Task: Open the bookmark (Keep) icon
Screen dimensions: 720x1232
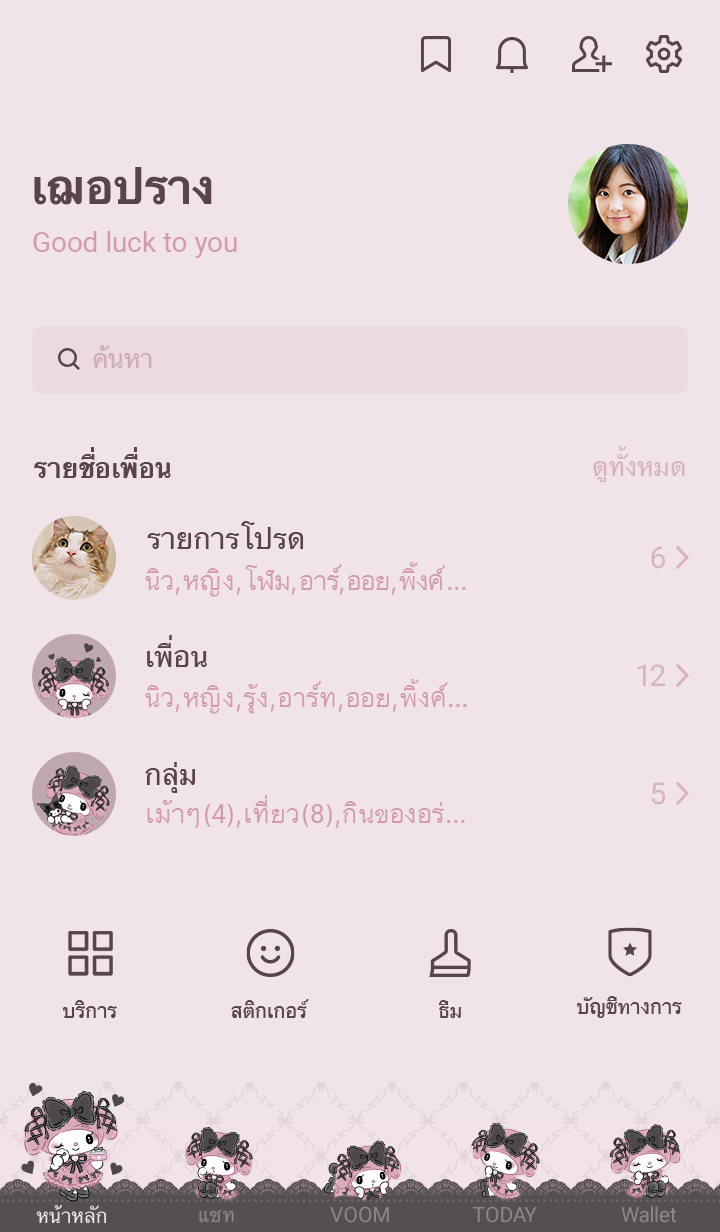Action: point(435,55)
